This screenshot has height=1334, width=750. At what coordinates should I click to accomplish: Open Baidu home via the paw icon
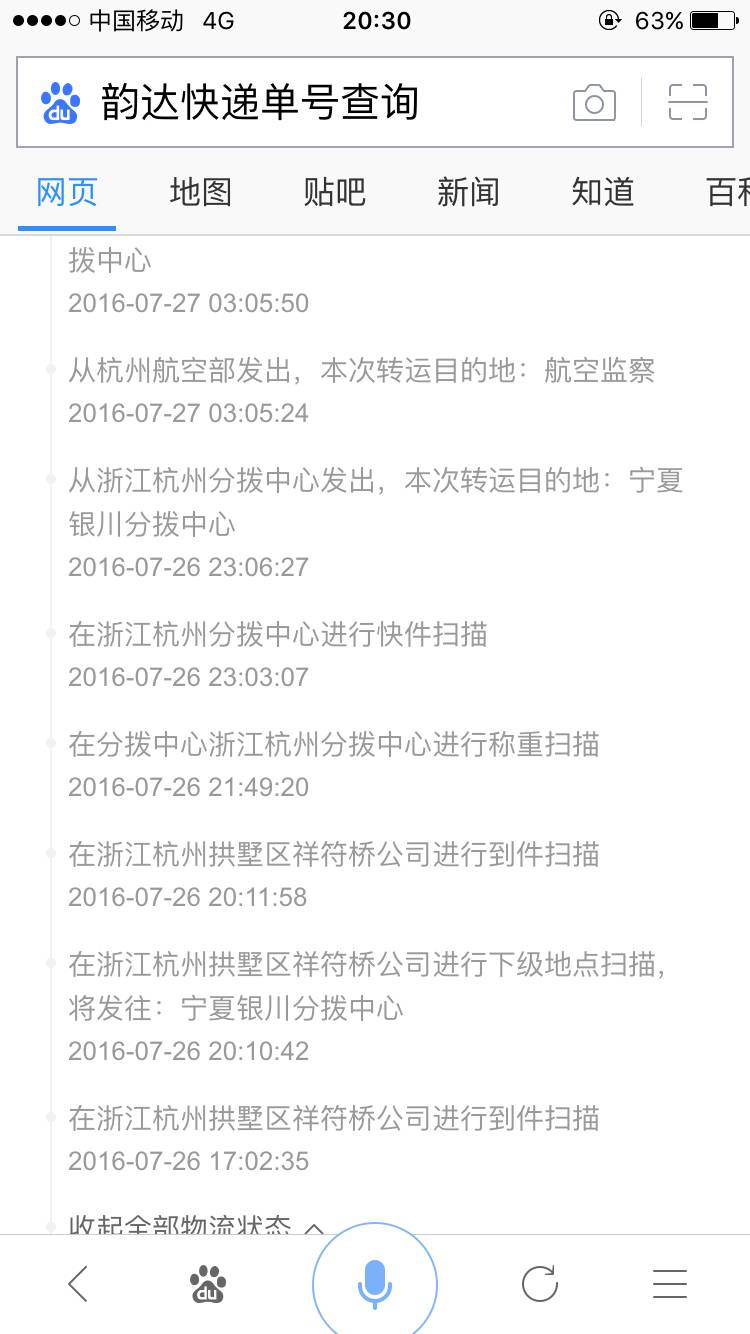(x=208, y=1283)
